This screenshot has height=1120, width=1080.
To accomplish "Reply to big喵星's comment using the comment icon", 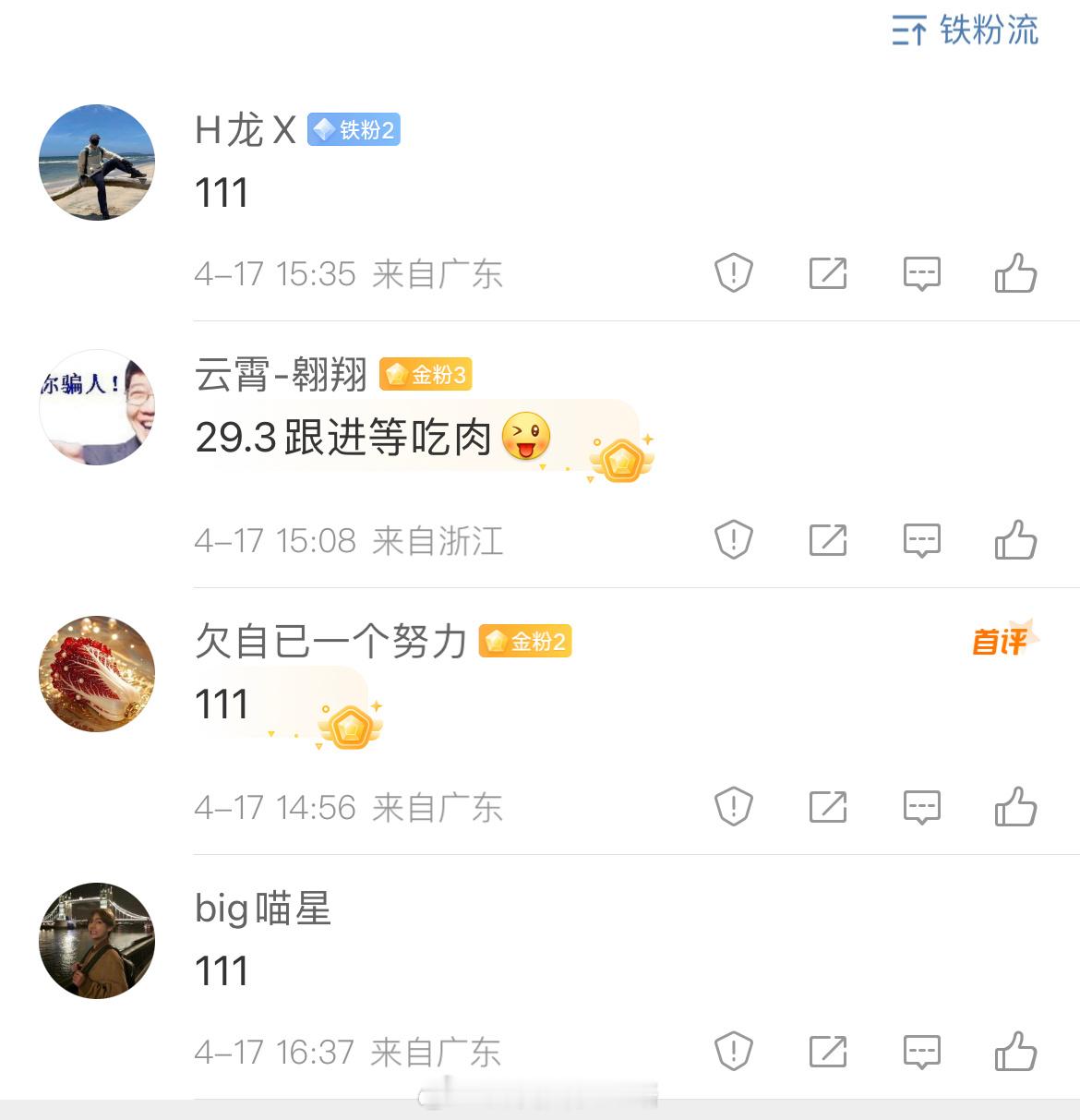I will (921, 1051).
